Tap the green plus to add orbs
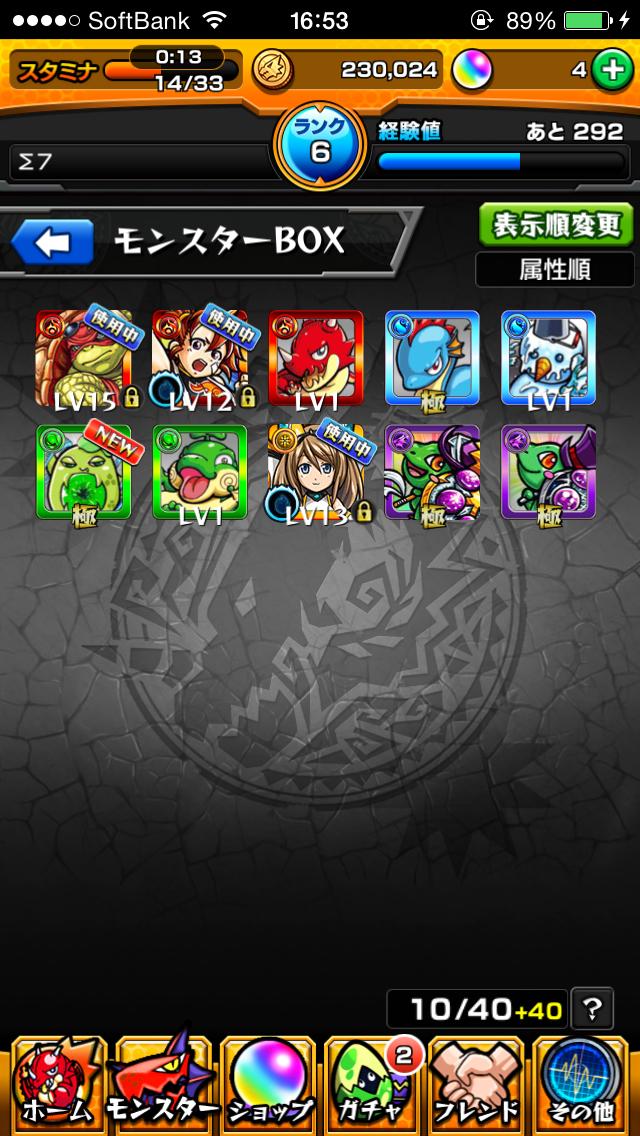This screenshot has width=640, height=1136. [610, 70]
